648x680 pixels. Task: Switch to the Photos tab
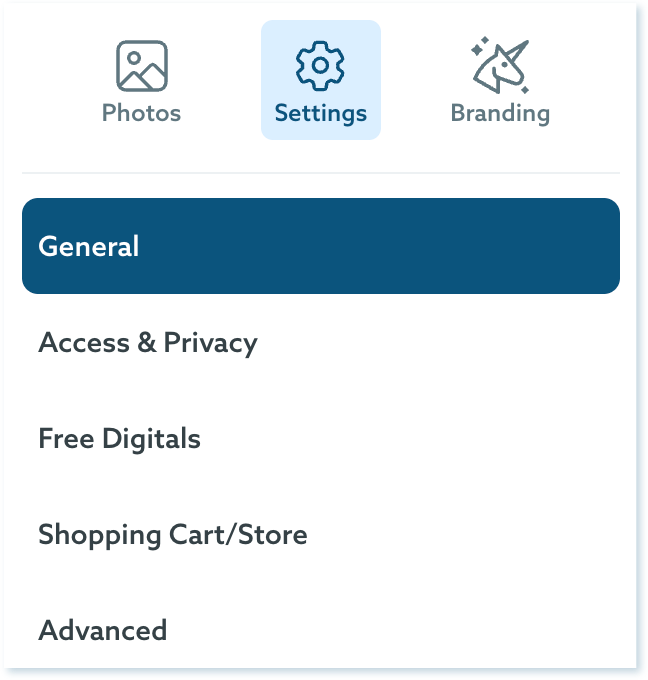pos(141,82)
